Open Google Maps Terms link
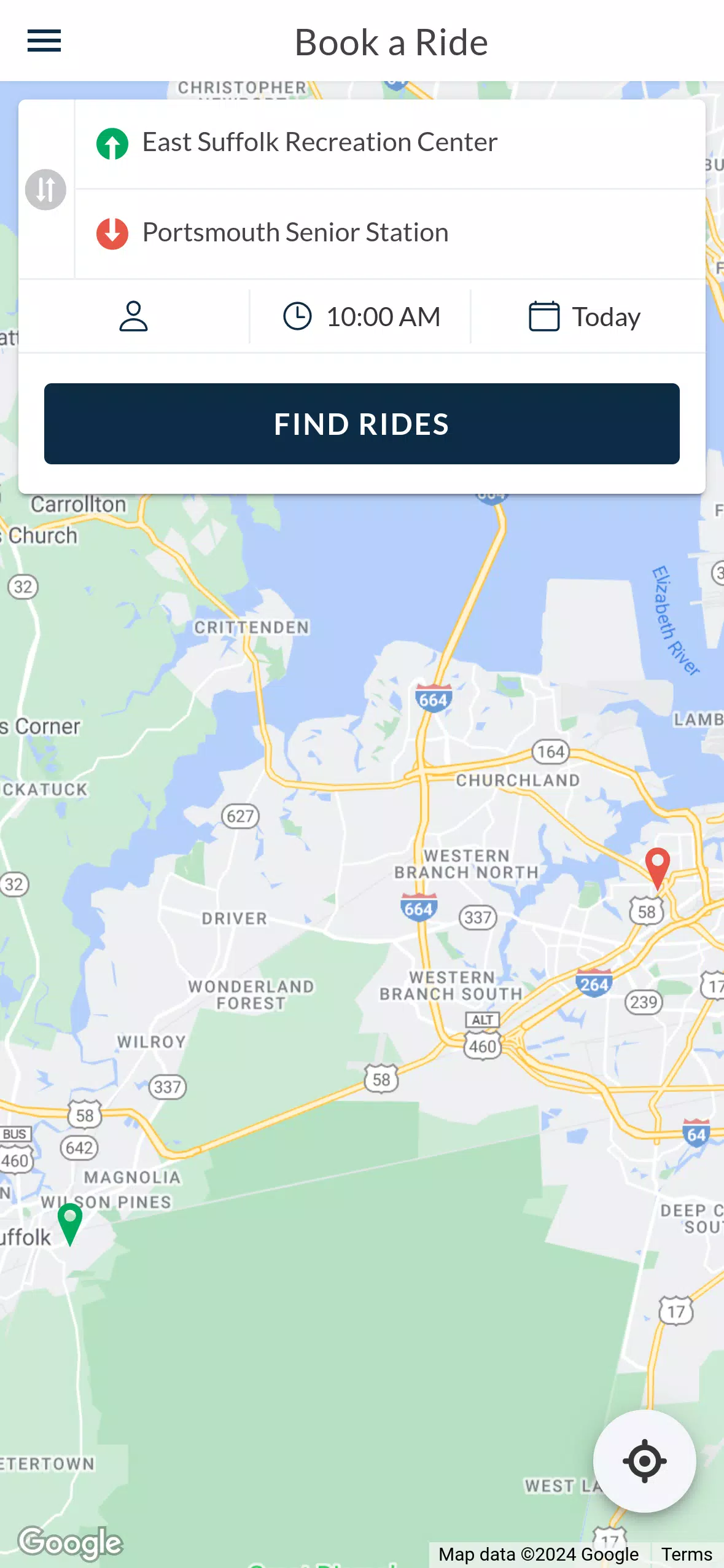Screen dimensions: 724x1568 point(686,1554)
